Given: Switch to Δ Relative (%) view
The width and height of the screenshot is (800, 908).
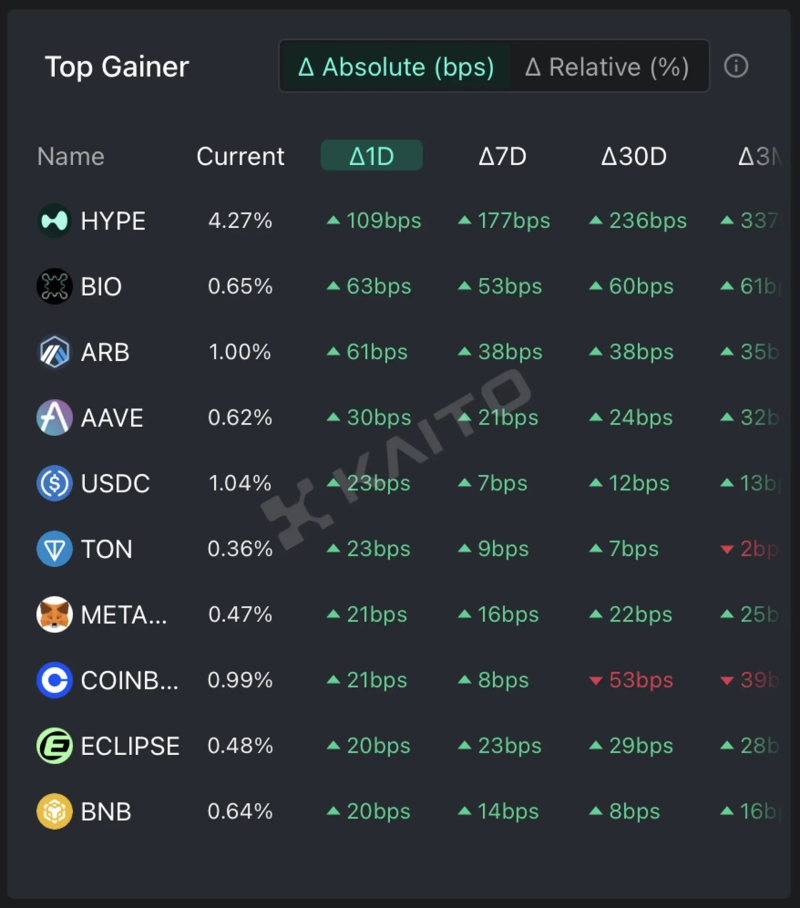Looking at the screenshot, I should [x=607, y=67].
